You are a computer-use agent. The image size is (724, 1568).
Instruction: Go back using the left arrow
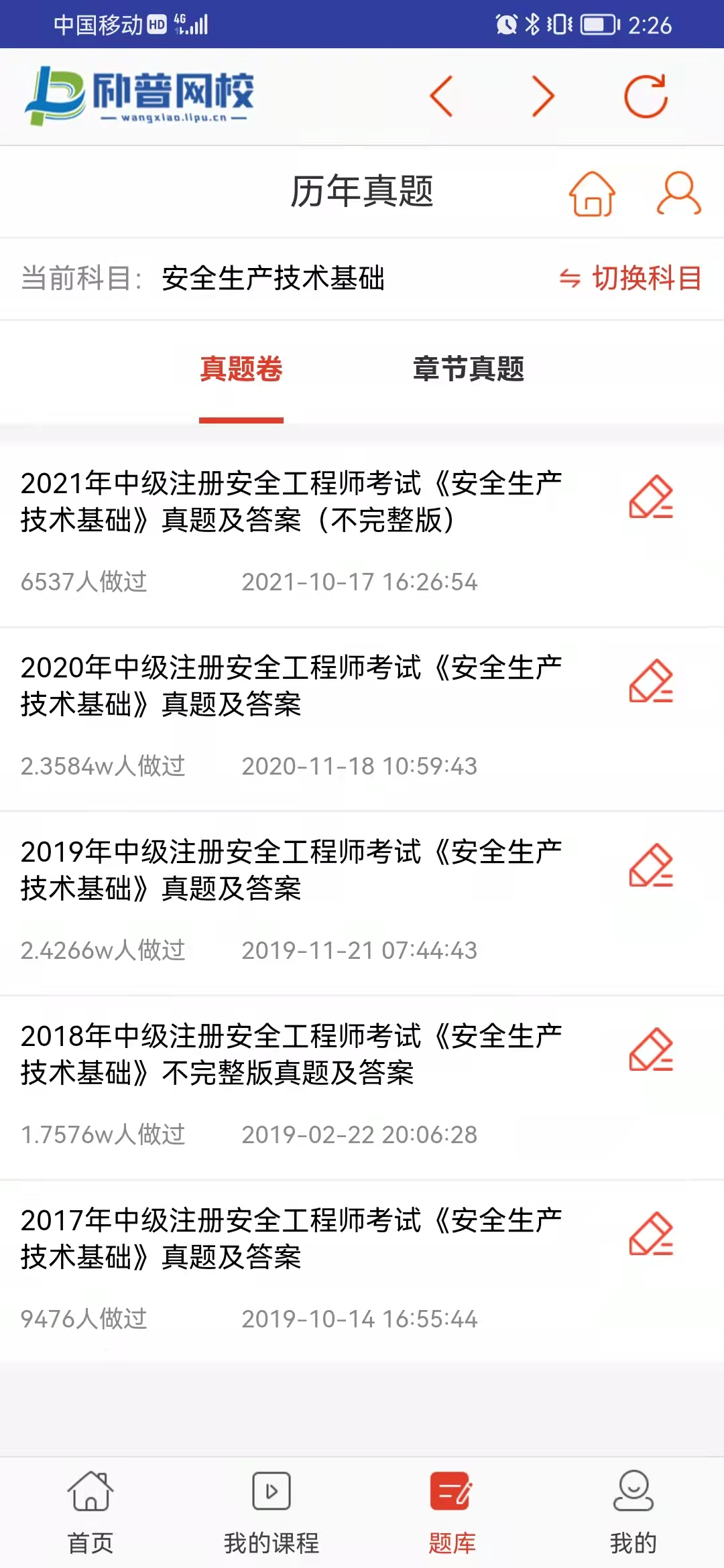pyautogui.click(x=442, y=96)
